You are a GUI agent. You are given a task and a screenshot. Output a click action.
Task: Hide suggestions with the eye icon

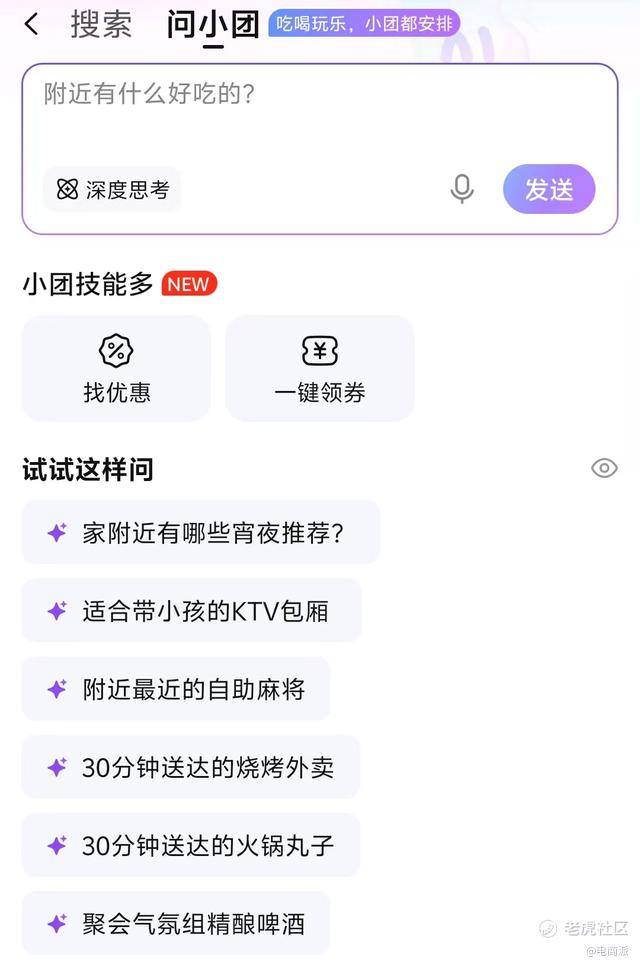[604, 468]
